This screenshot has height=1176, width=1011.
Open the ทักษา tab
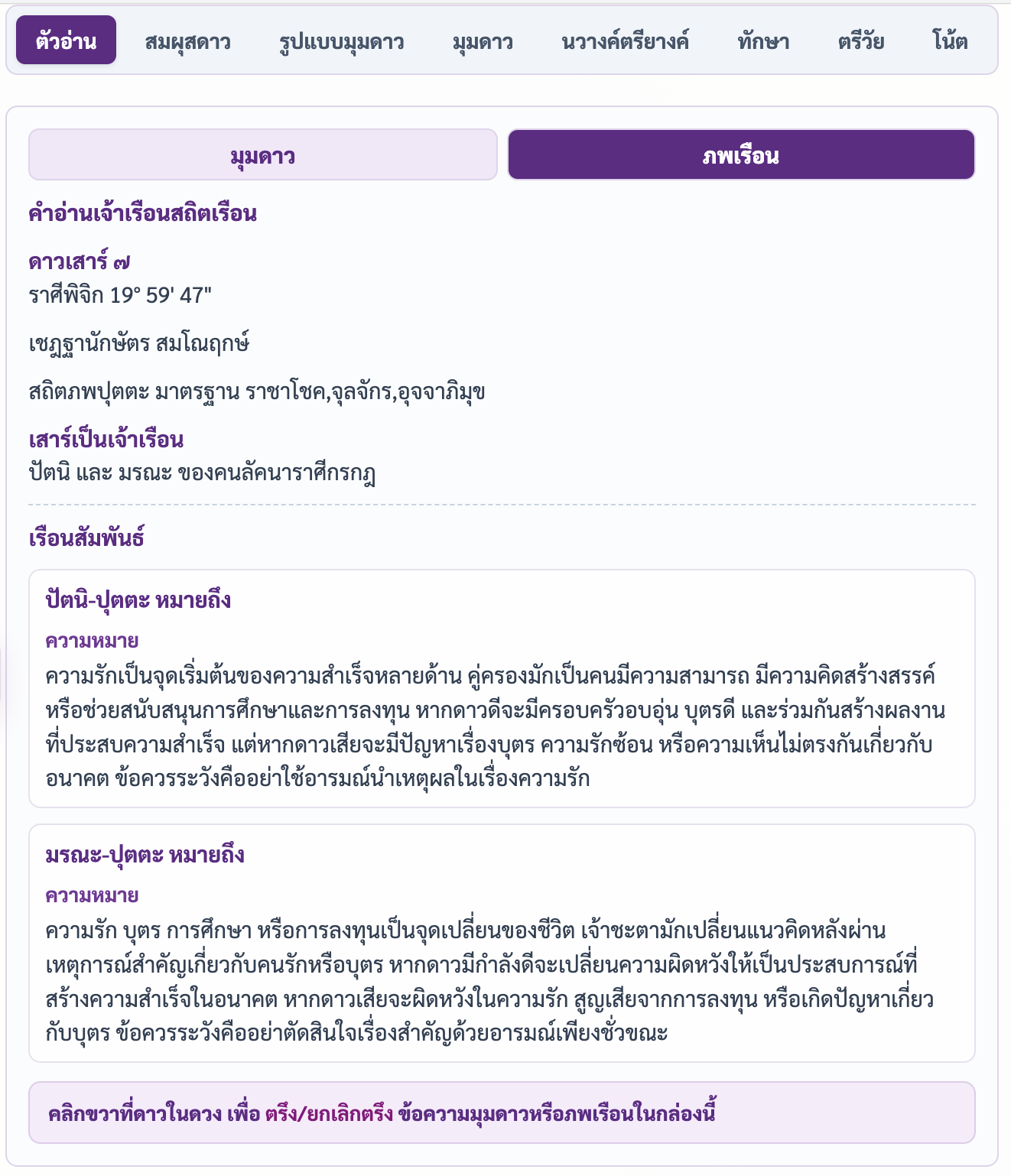point(763,40)
